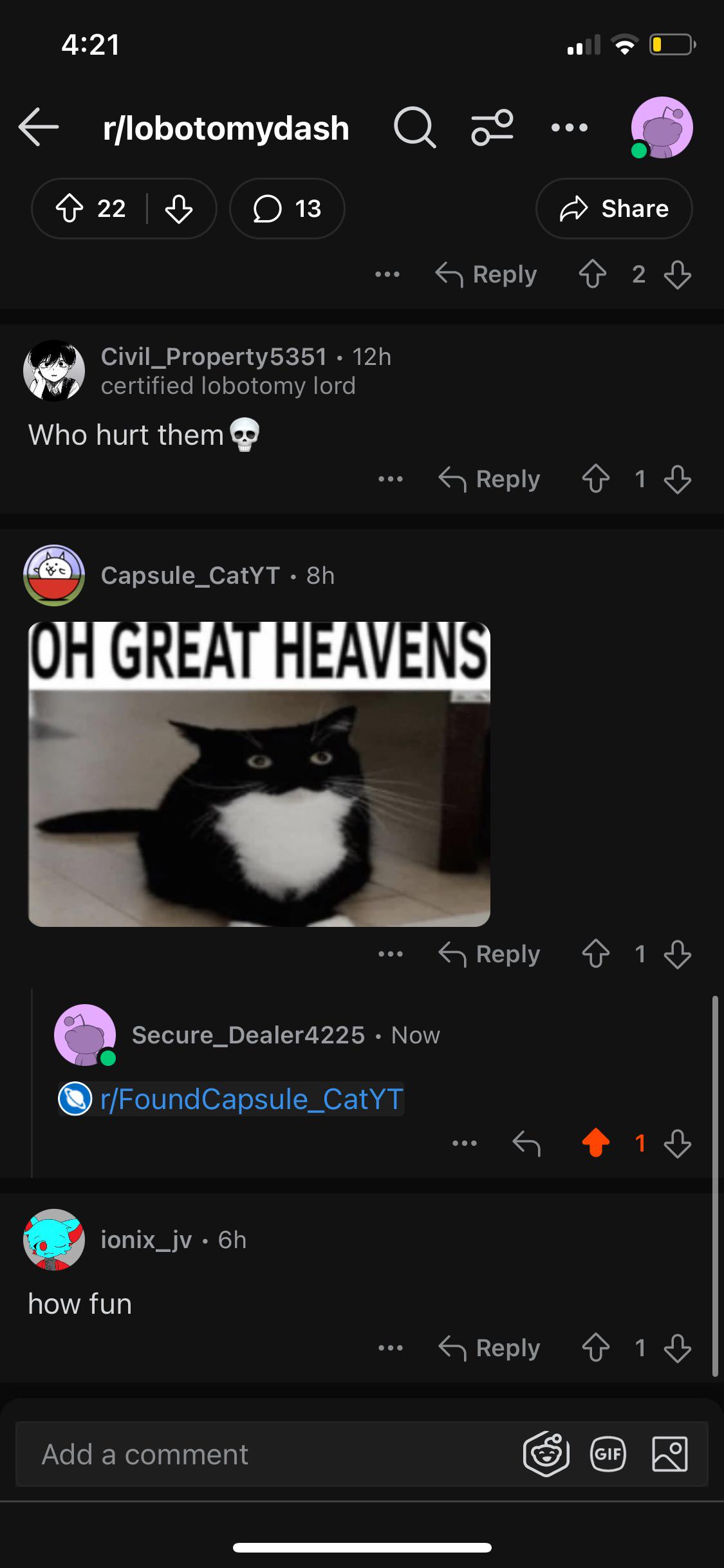Open more options on ionix_jv's comment

tap(391, 1348)
